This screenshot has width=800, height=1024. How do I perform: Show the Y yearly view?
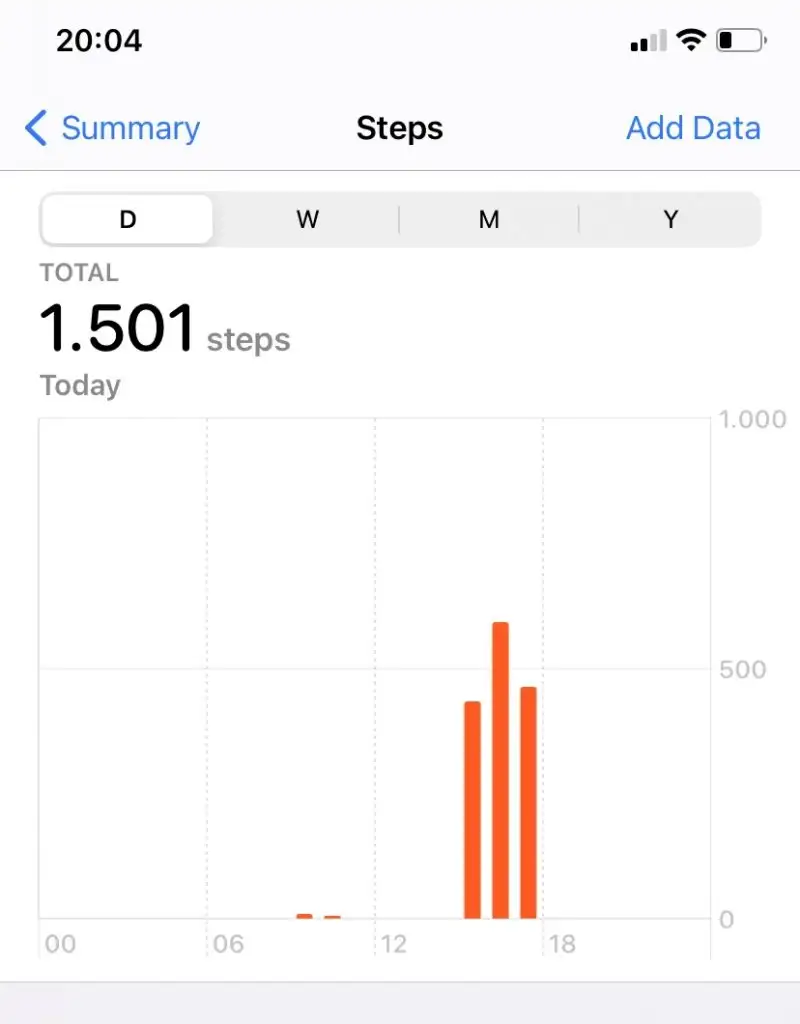tap(670, 220)
